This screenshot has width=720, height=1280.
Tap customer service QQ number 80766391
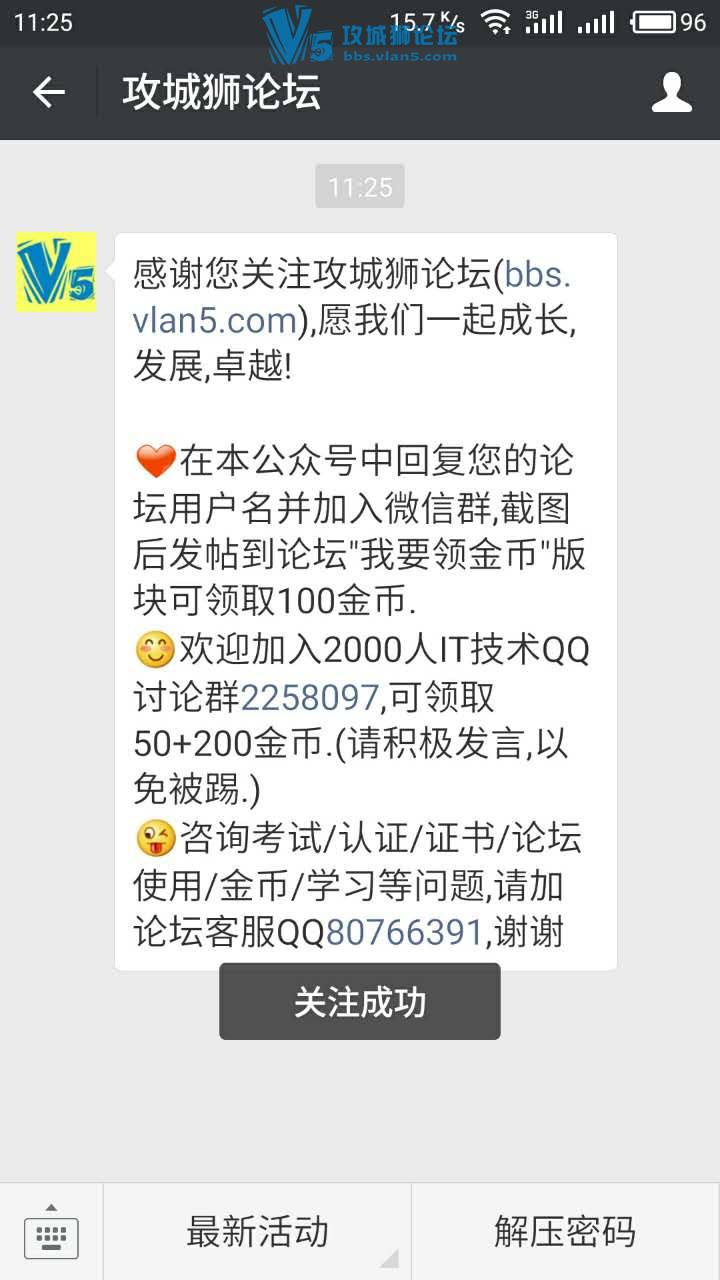[405, 932]
